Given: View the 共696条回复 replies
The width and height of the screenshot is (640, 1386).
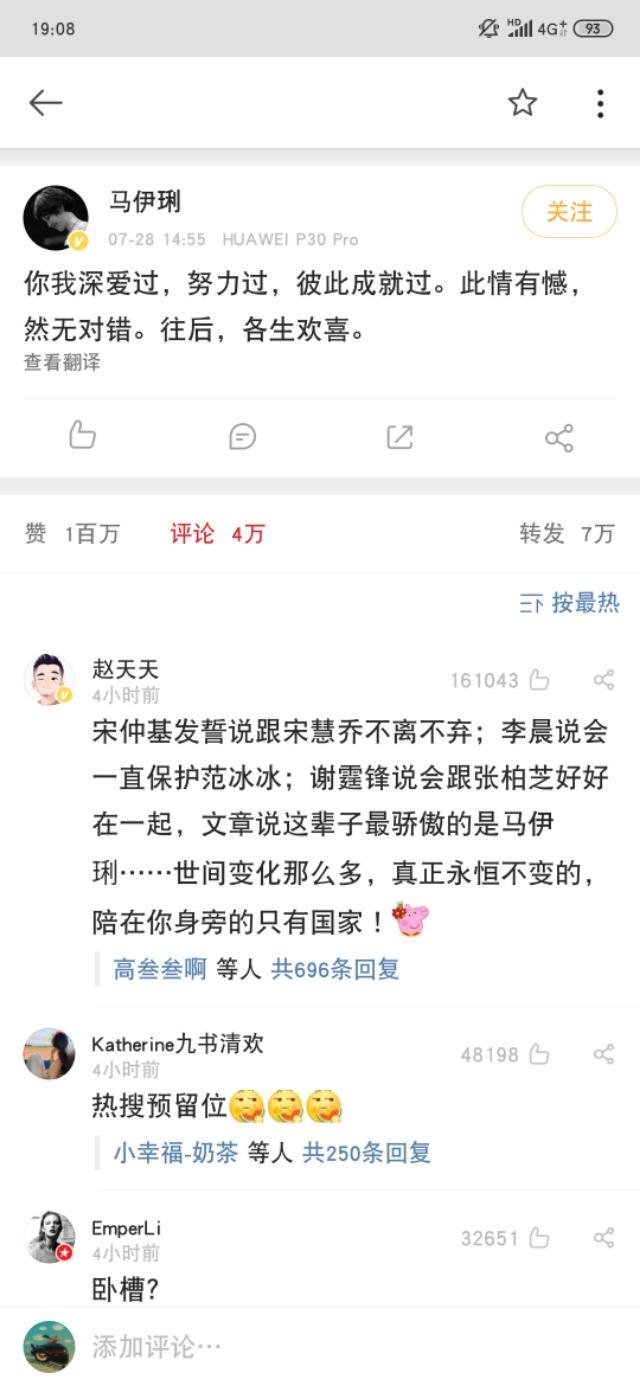Looking at the screenshot, I should click(335, 969).
